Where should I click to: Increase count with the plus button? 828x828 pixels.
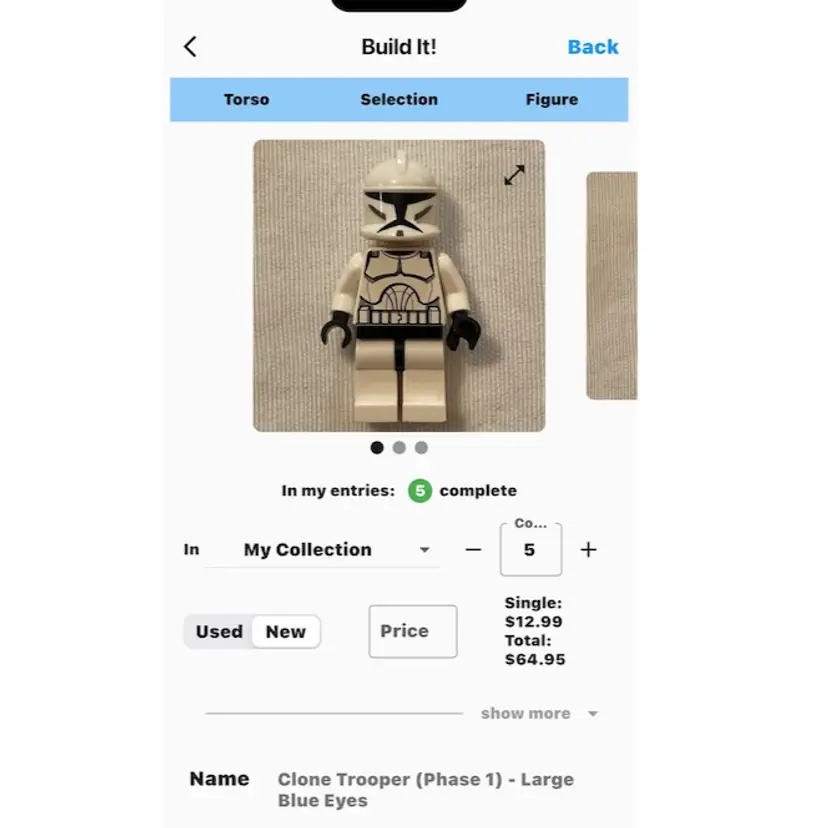pyautogui.click(x=588, y=550)
